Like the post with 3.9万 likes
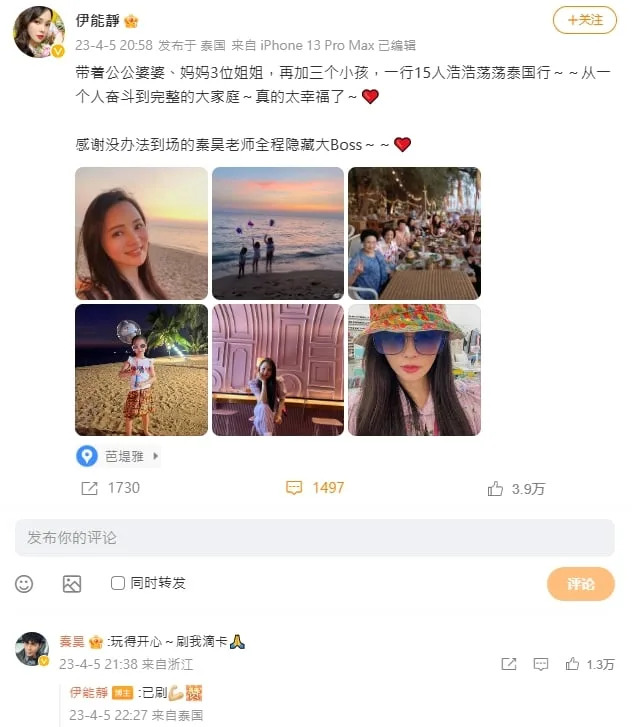Image resolution: width=632 pixels, height=727 pixels. [516, 489]
